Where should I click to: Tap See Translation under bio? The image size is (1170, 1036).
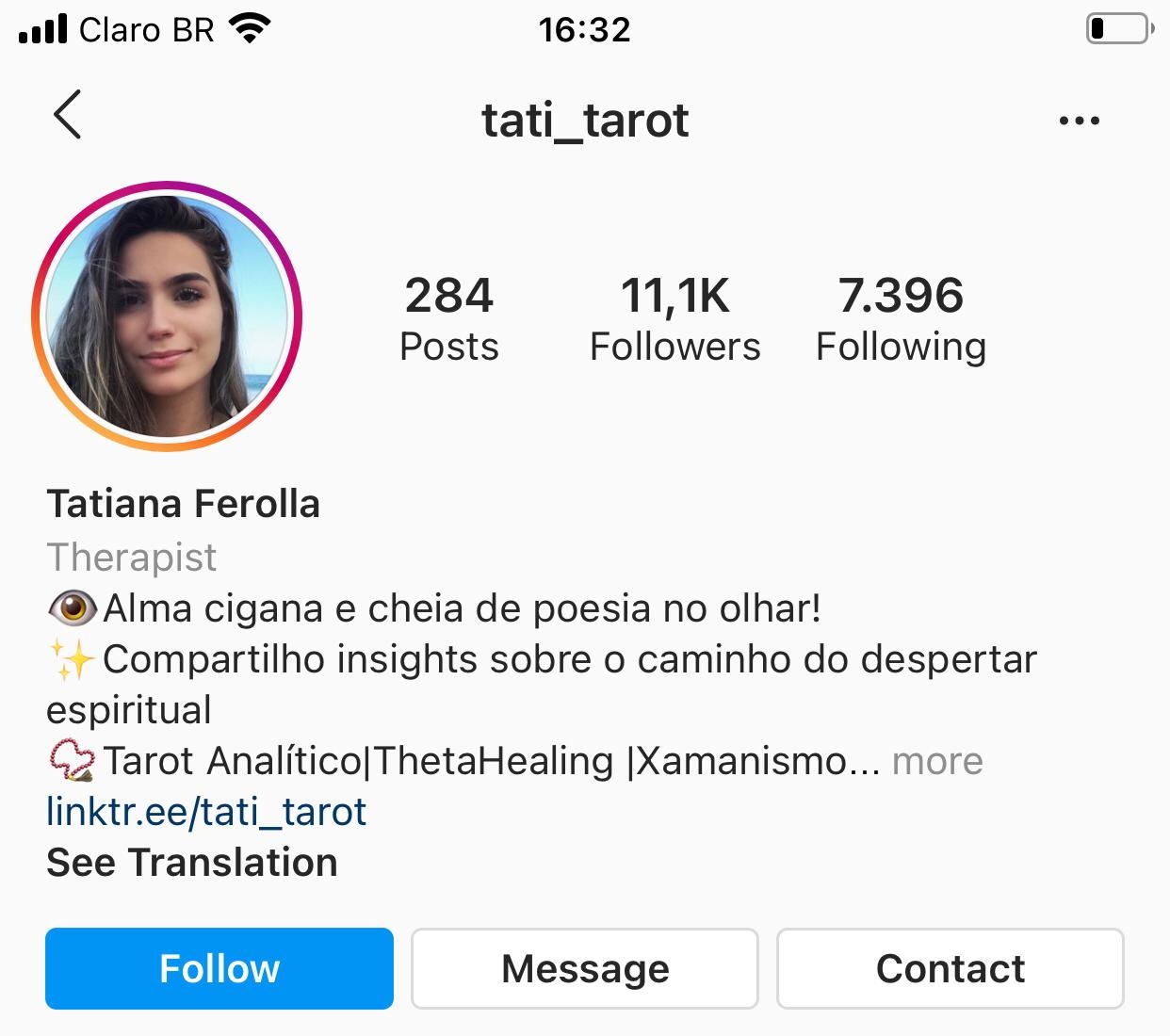(x=192, y=863)
